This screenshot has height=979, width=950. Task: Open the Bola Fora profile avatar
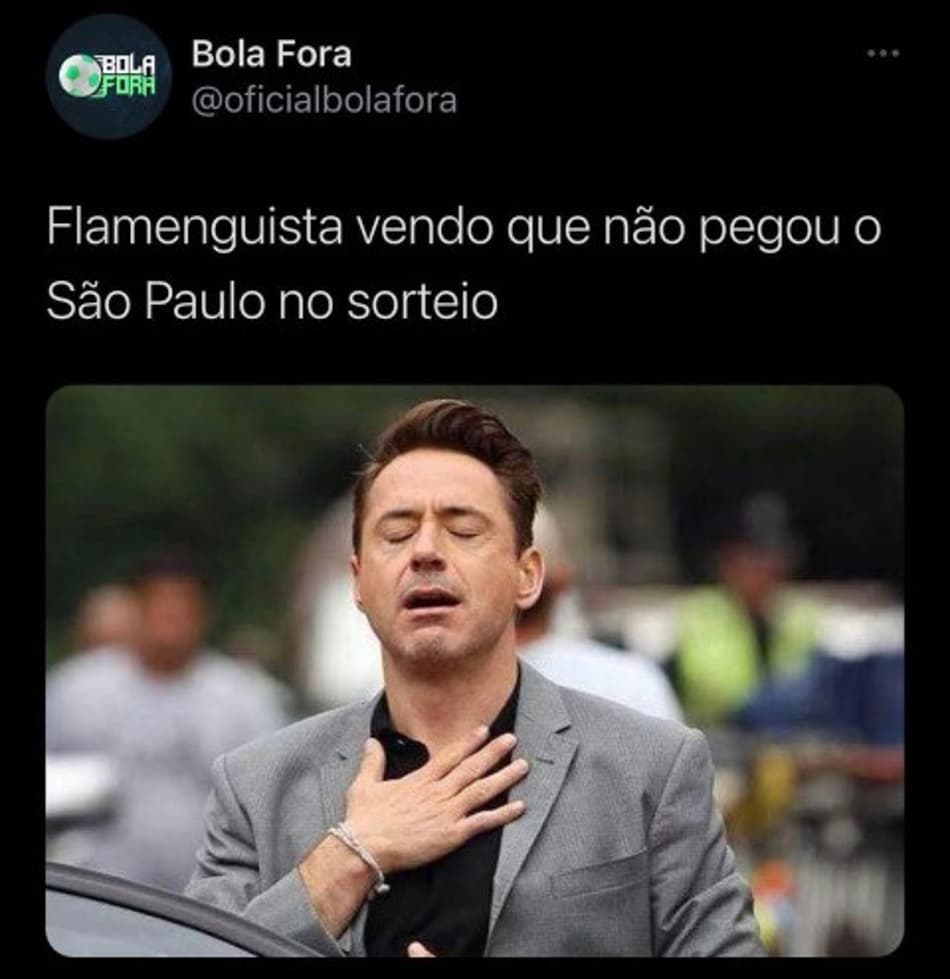(x=108, y=76)
